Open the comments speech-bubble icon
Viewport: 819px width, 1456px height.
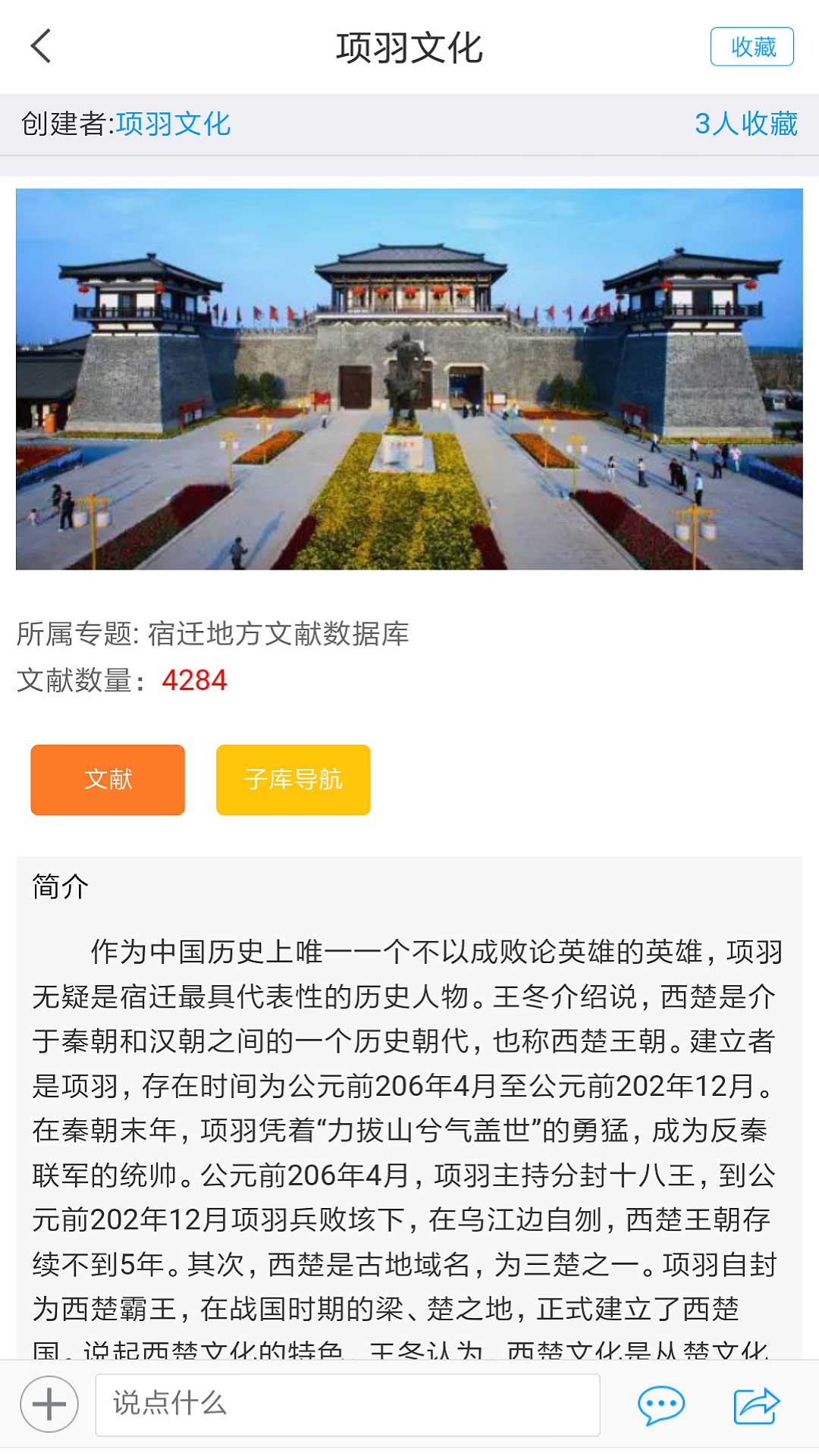[x=661, y=1404]
